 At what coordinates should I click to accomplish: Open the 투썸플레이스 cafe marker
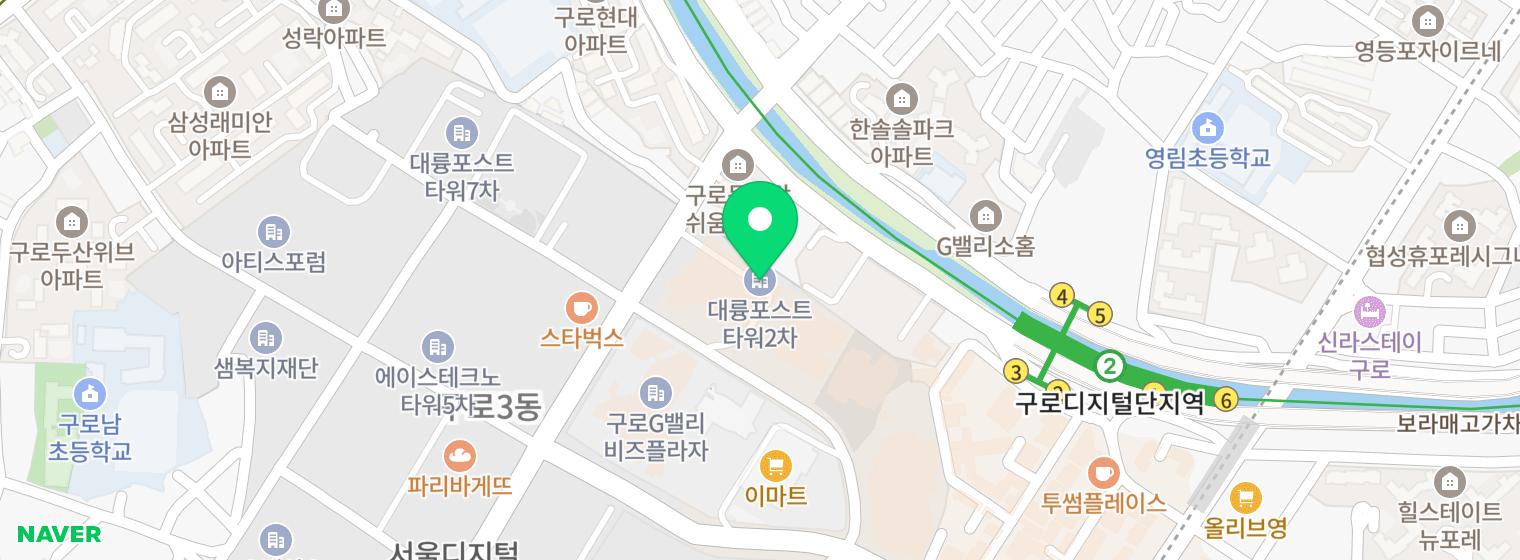1103,472
